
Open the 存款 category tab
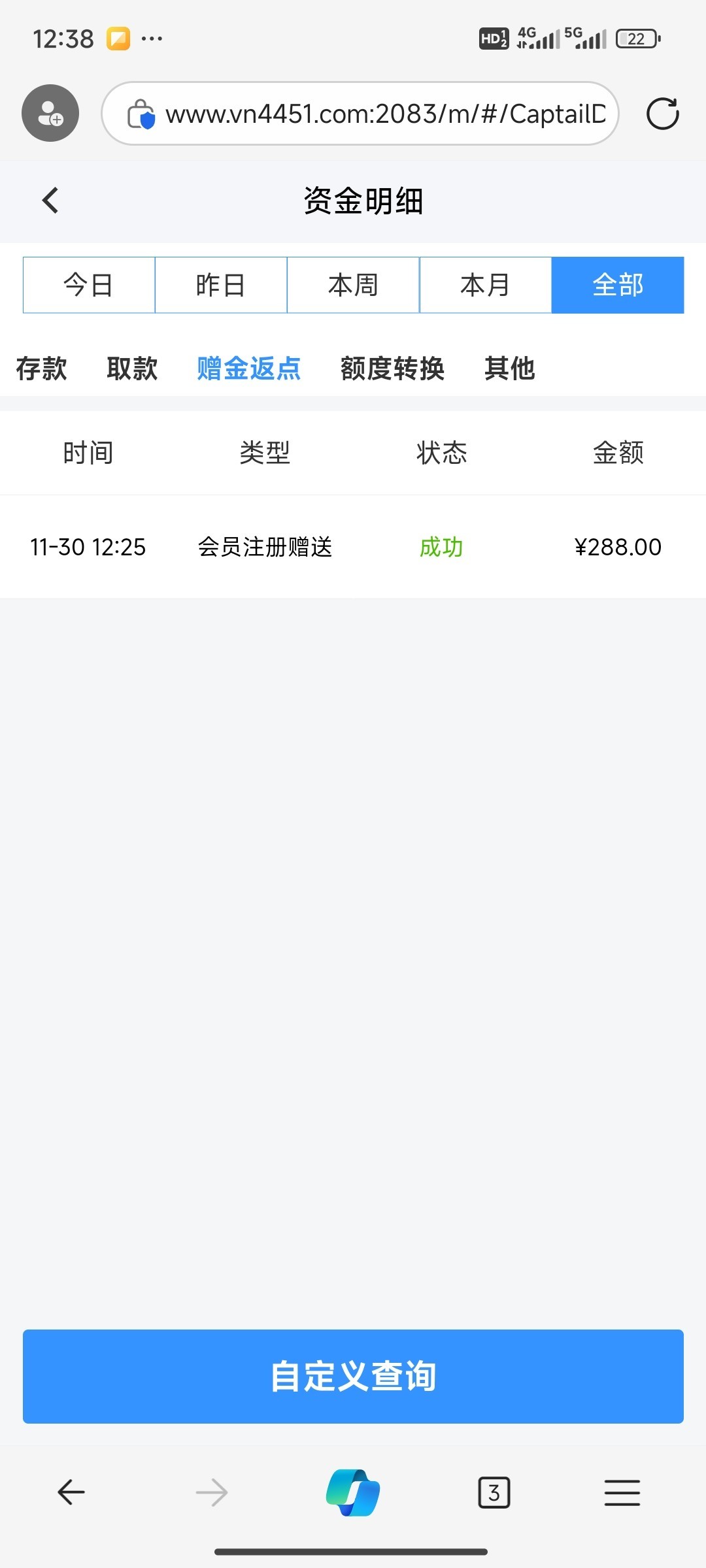coord(41,368)
